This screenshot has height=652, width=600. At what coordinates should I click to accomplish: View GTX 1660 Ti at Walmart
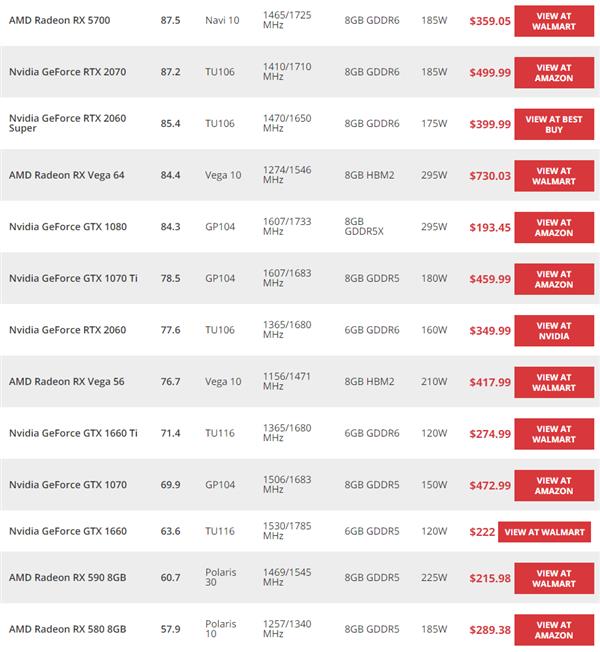point(553,434)
